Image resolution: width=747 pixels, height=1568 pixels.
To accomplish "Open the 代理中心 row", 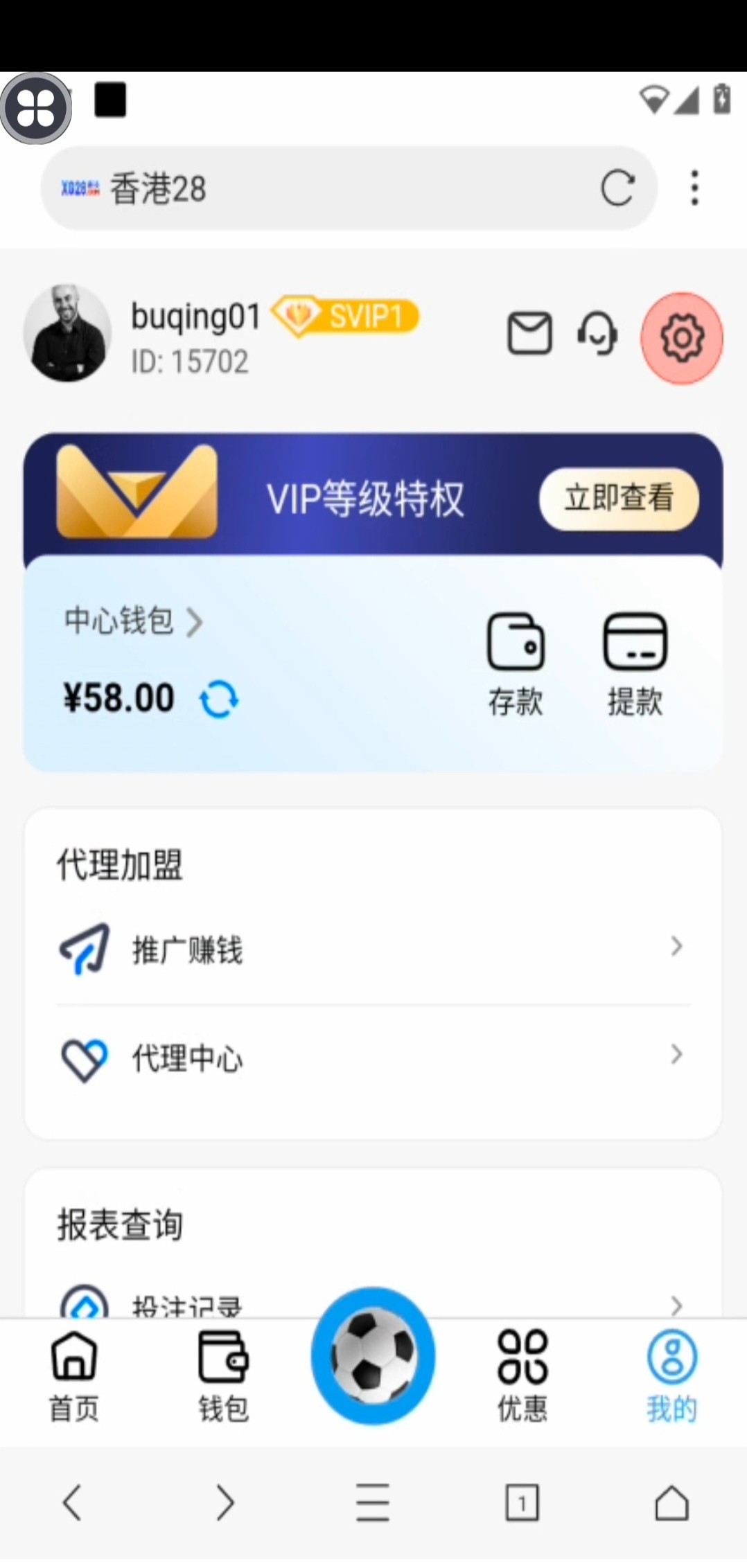I will coord(373,1058).
